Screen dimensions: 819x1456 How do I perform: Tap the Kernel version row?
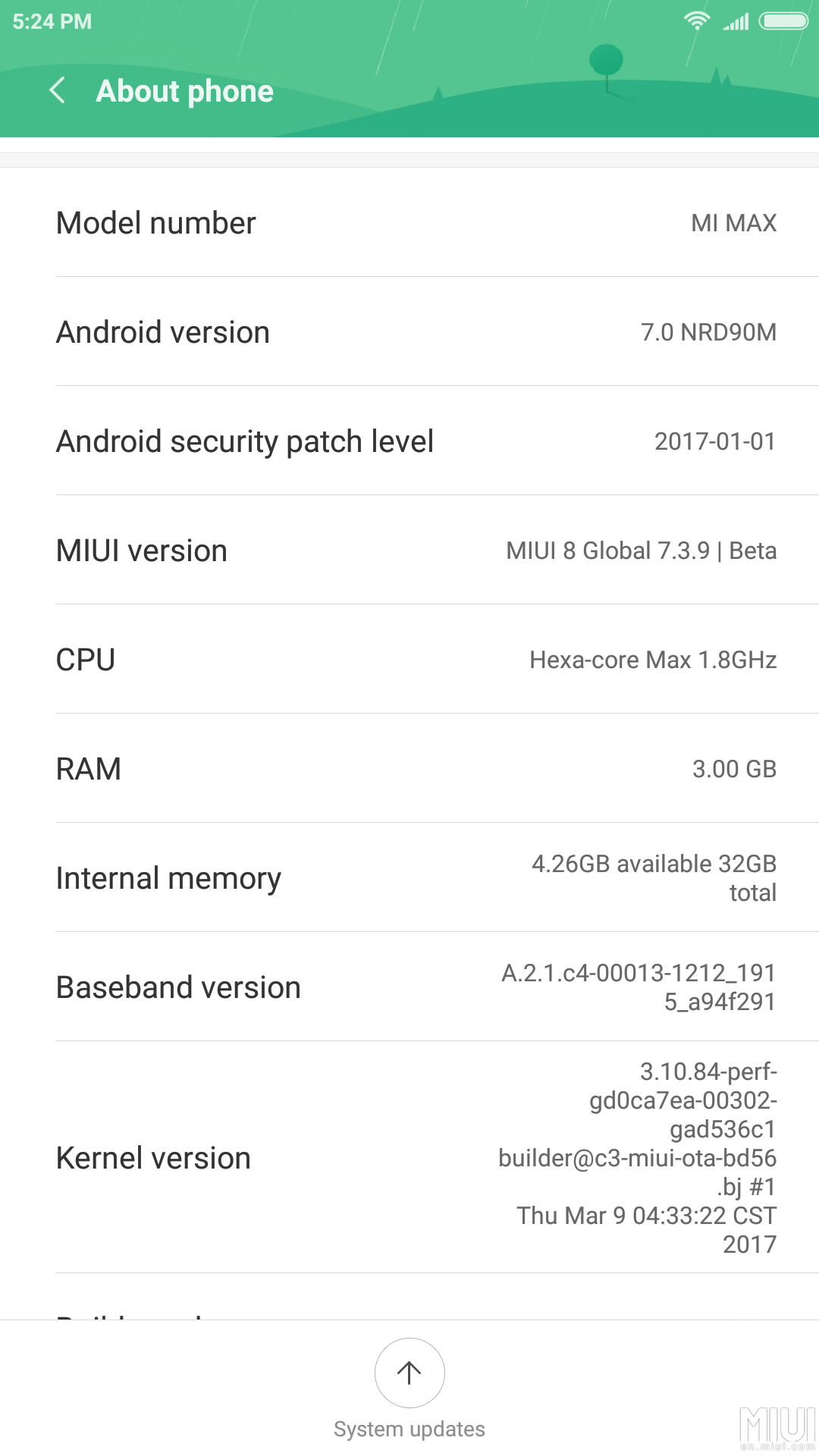click(409, 1157)
